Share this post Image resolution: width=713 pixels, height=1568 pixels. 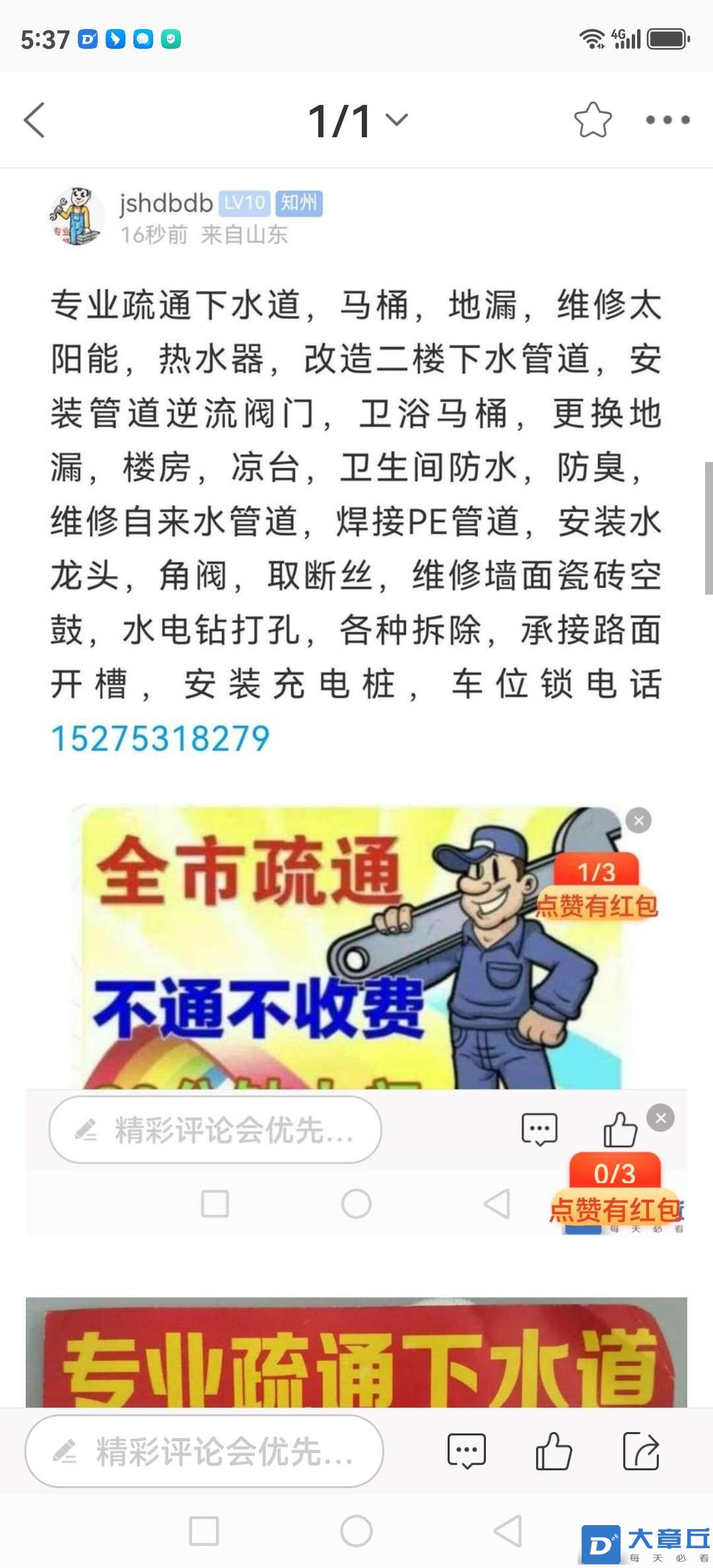641,1451
